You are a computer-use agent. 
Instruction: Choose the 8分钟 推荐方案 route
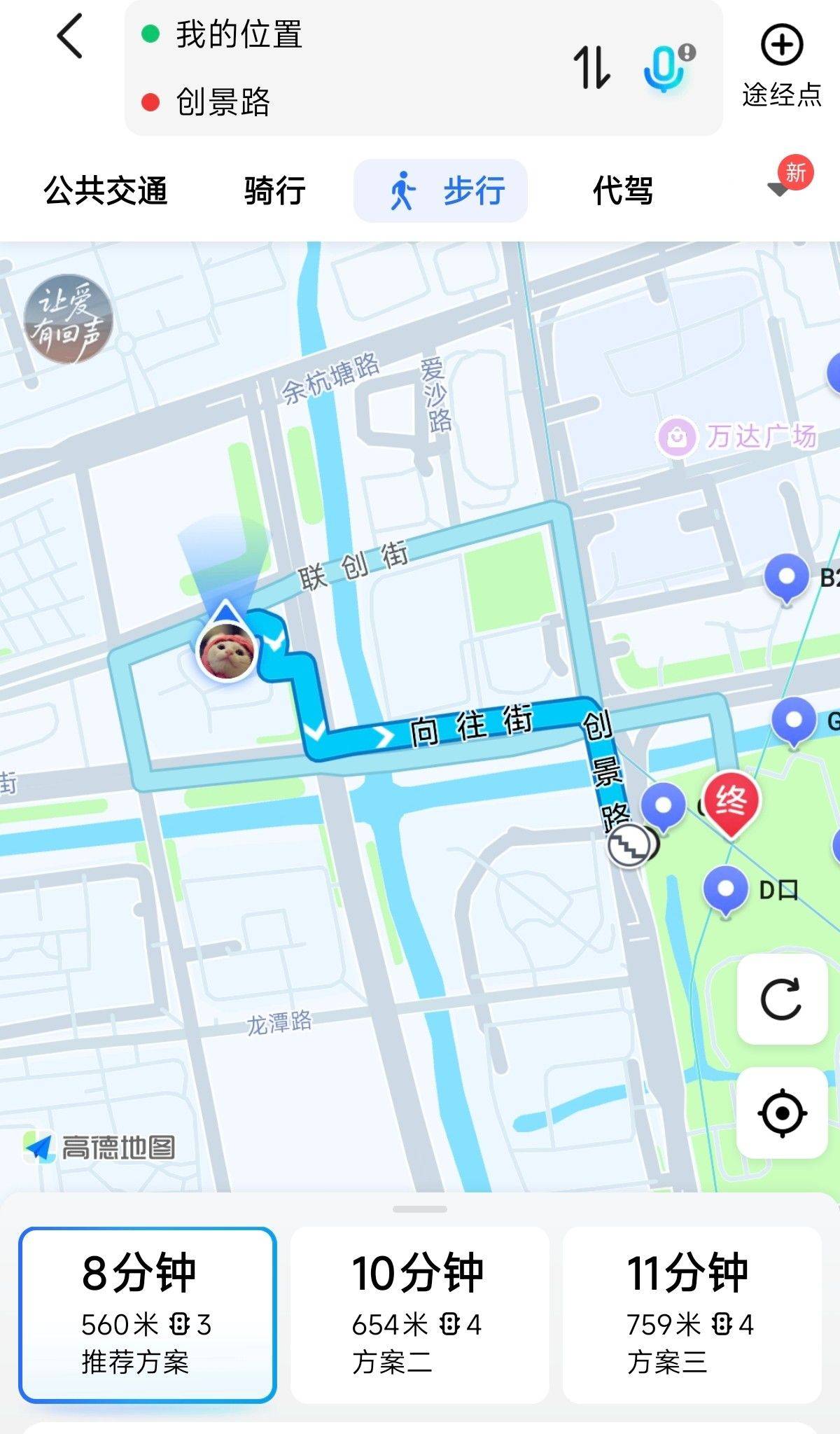pyautogui.click(x=148, y=1314)
